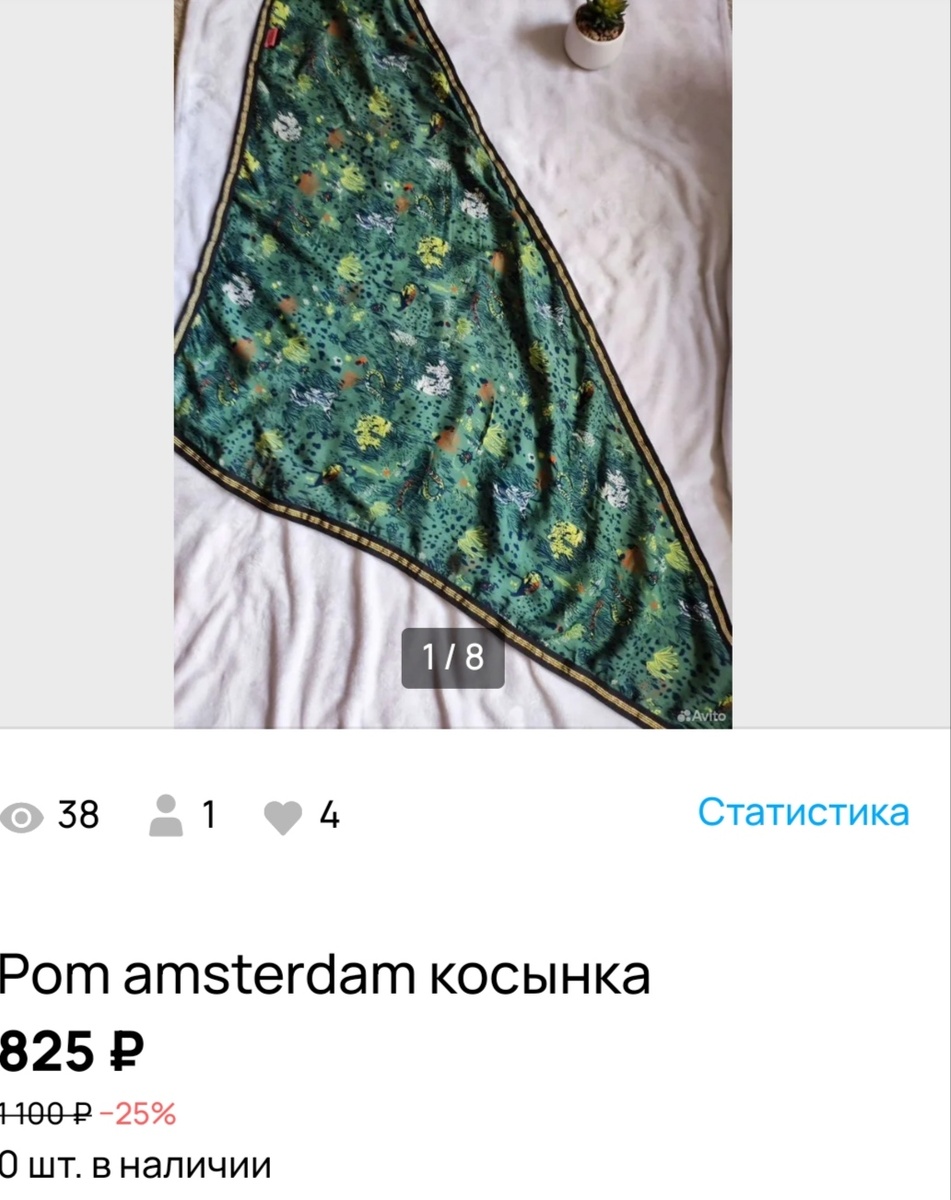Click the current price 825 ₽

pos(70,1050)
